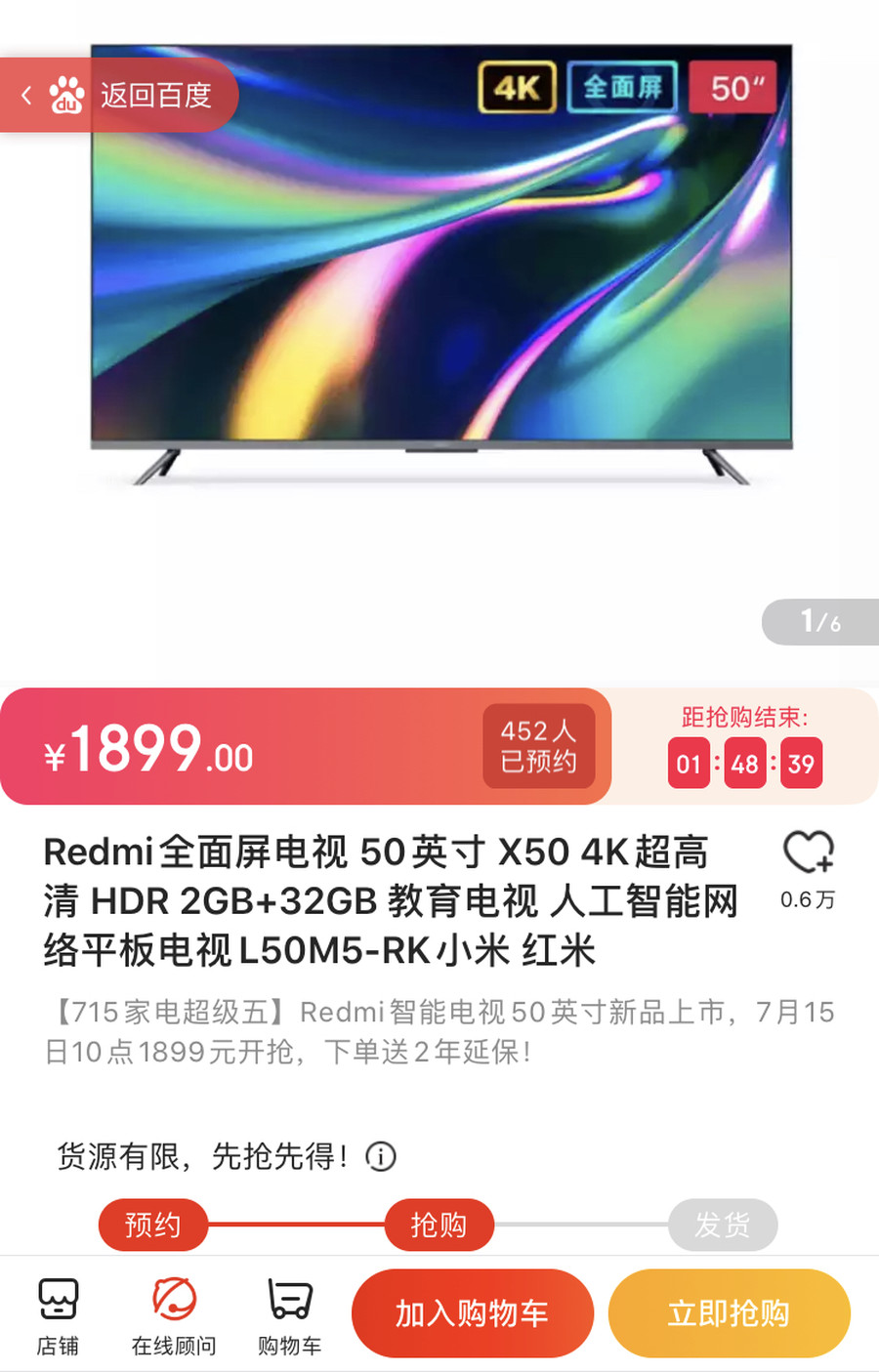Tap 立即抢购 to buy now

[x=729, y=1313]
